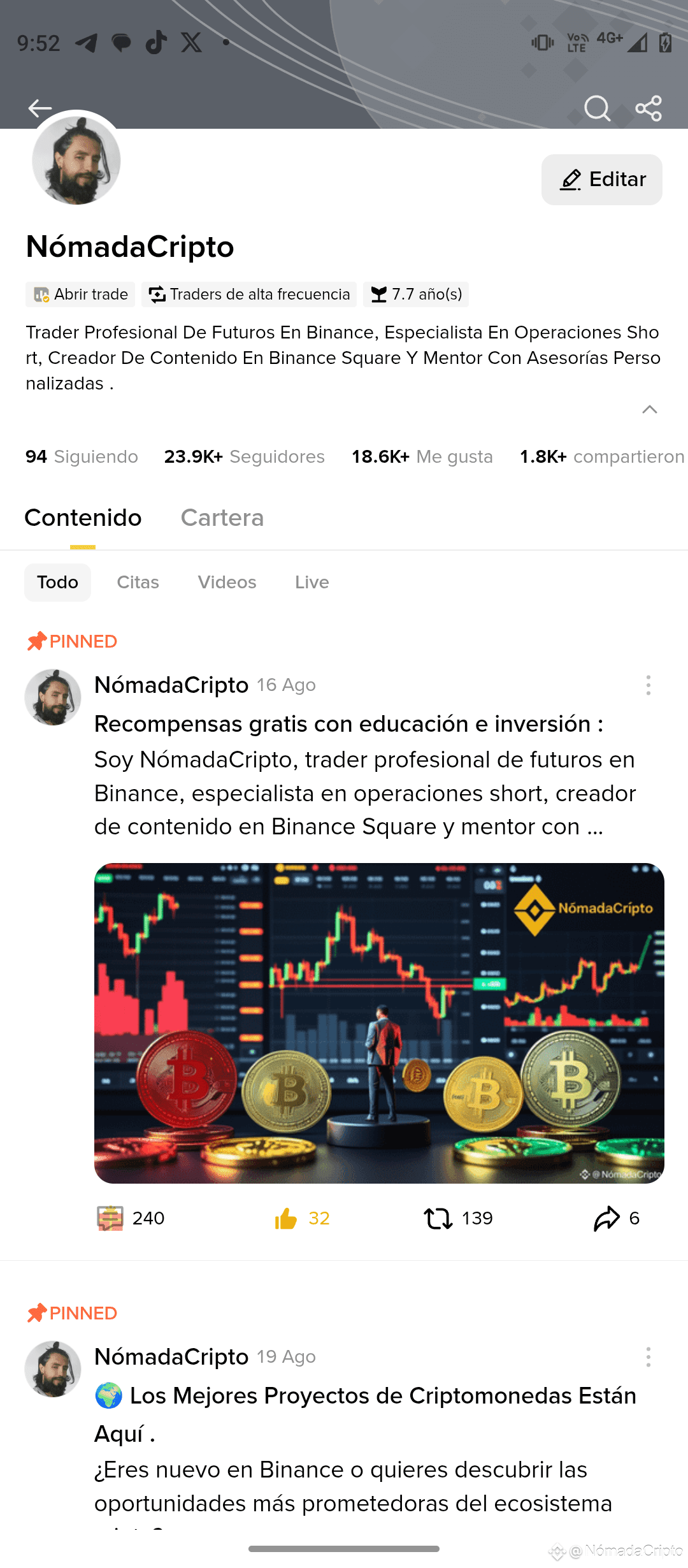
Task: Open the Los Mejores Proyectos post
Action: tap(365, 1414)
